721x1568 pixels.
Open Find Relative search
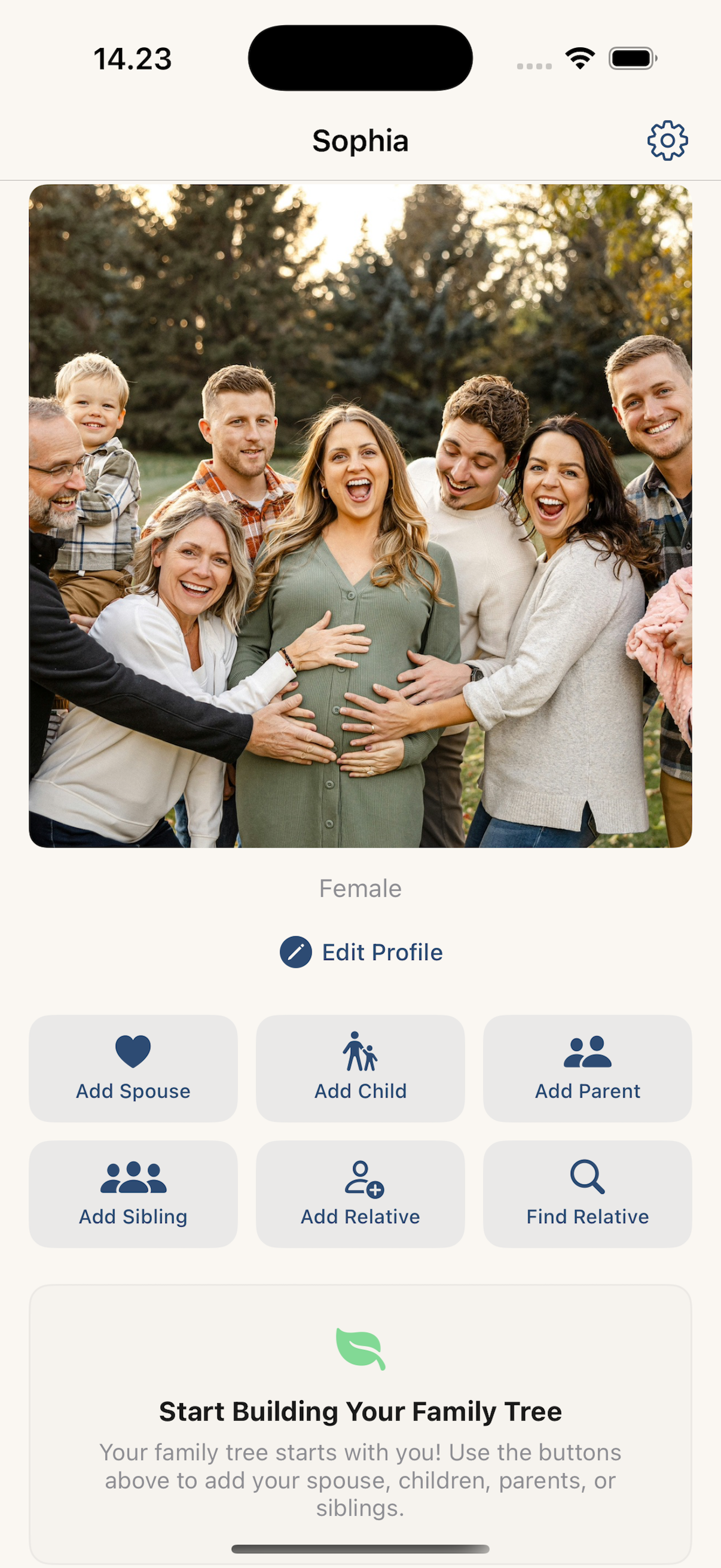(587, 1194)
